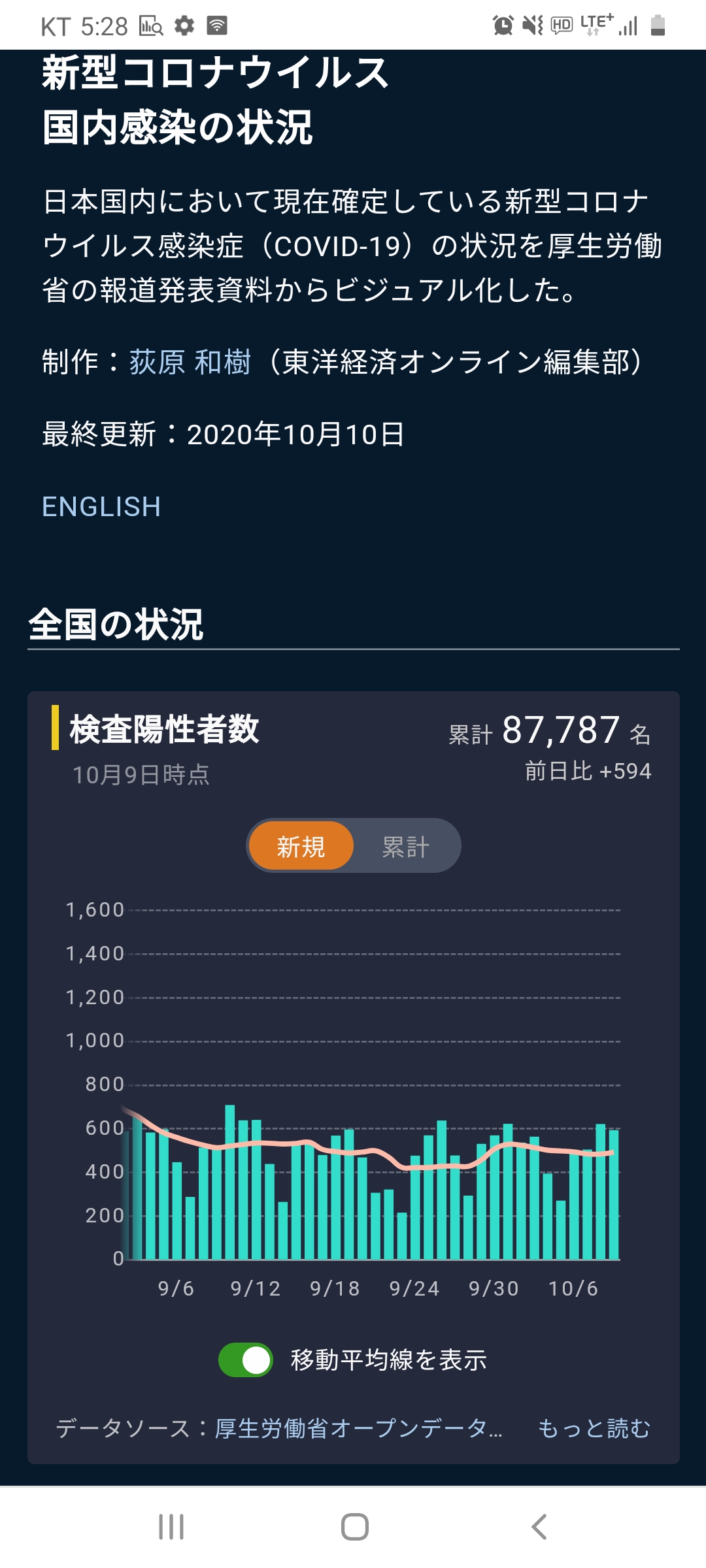The height and width of the screenshot is (1568, 706).
Task: Open author link 荻原 和樹
Action: tap(190, 362)
